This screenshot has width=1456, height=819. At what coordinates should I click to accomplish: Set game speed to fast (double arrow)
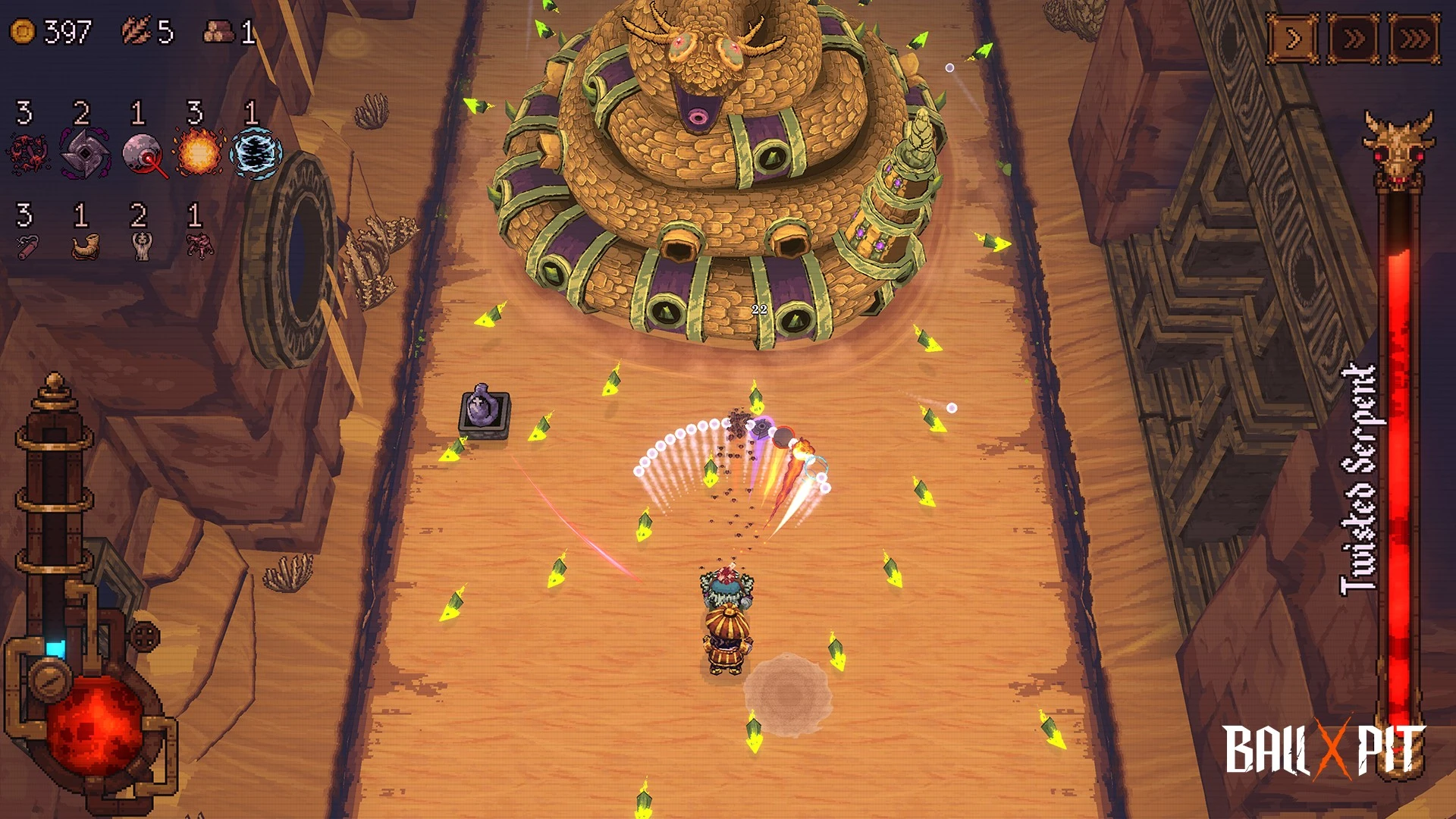(x=1354, y=38)
